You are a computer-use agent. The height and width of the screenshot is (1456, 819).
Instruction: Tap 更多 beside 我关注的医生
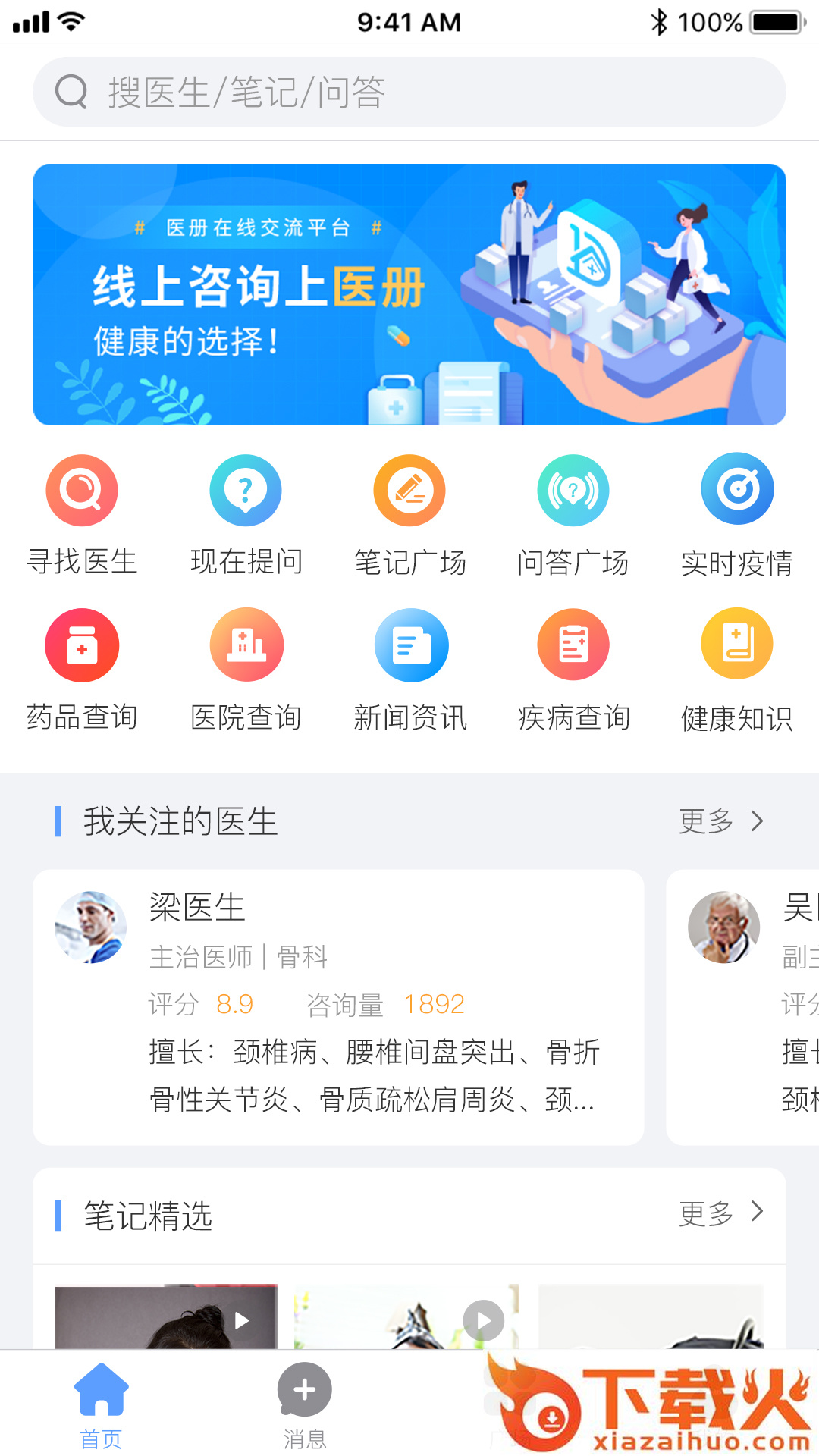click(x=720, y=821)
